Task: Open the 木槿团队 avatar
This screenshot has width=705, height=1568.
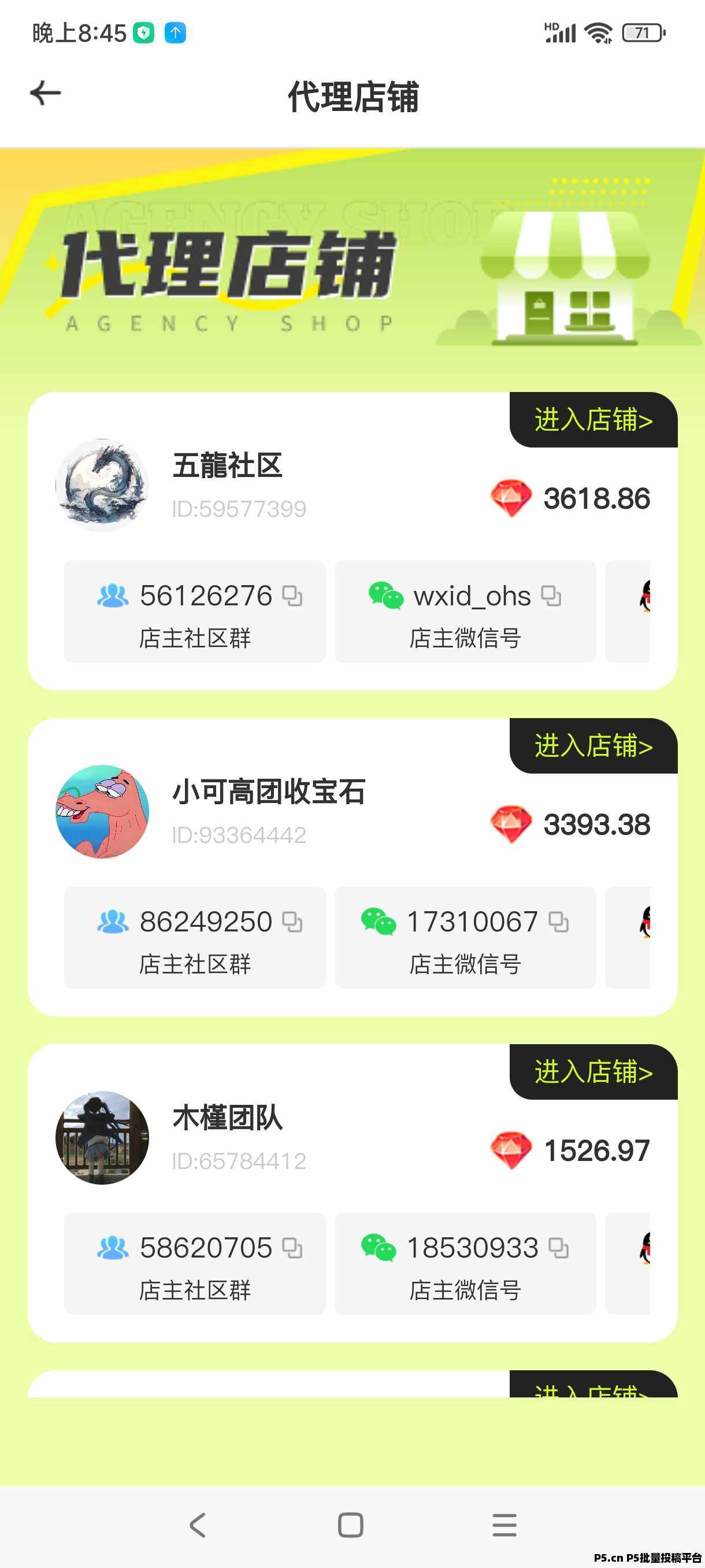Action: 102,1138
